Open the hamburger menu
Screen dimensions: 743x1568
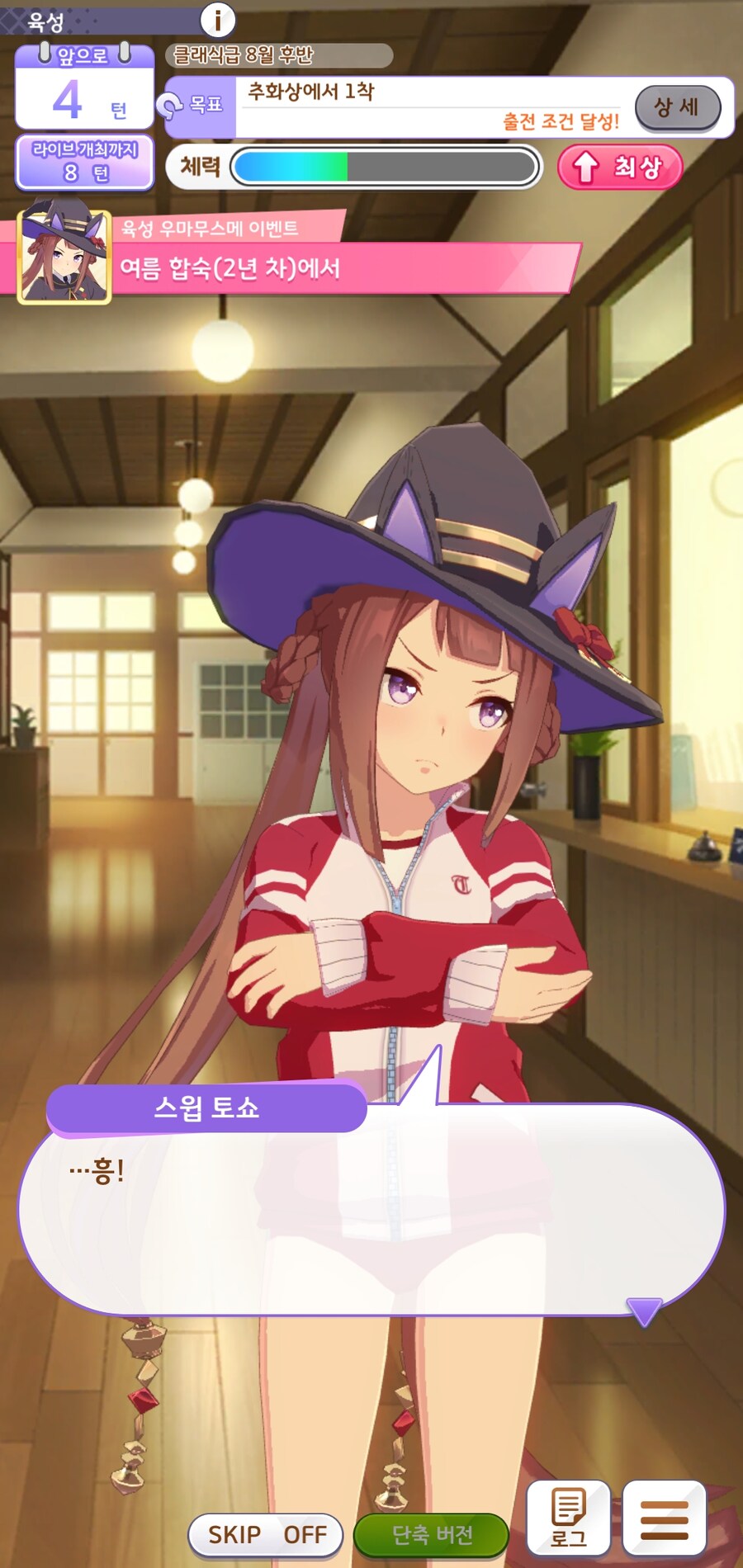point(664,1518)
